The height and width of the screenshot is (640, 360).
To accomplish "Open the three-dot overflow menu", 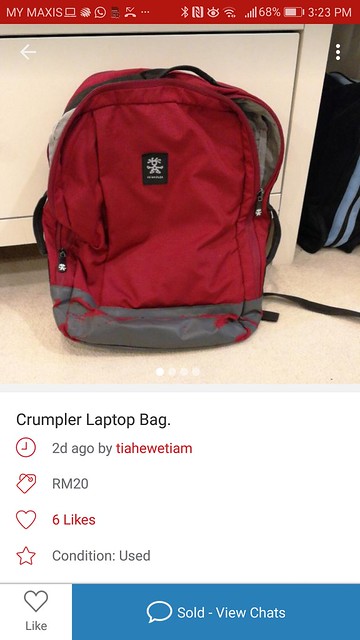I will [338, 52].
